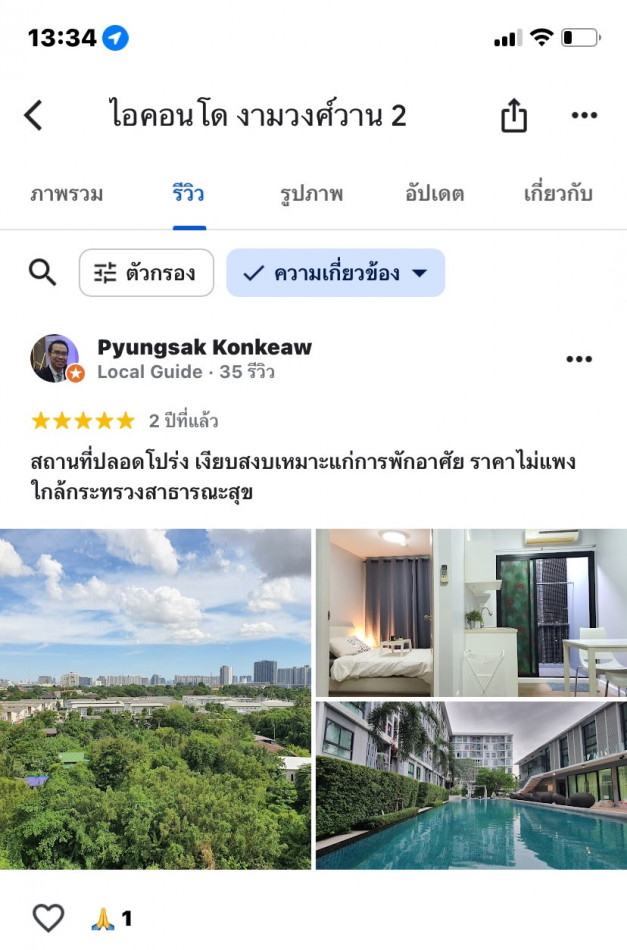Switch to the รูปภาพ tab
The image size is (627, 950).
(x=311, y=194)
